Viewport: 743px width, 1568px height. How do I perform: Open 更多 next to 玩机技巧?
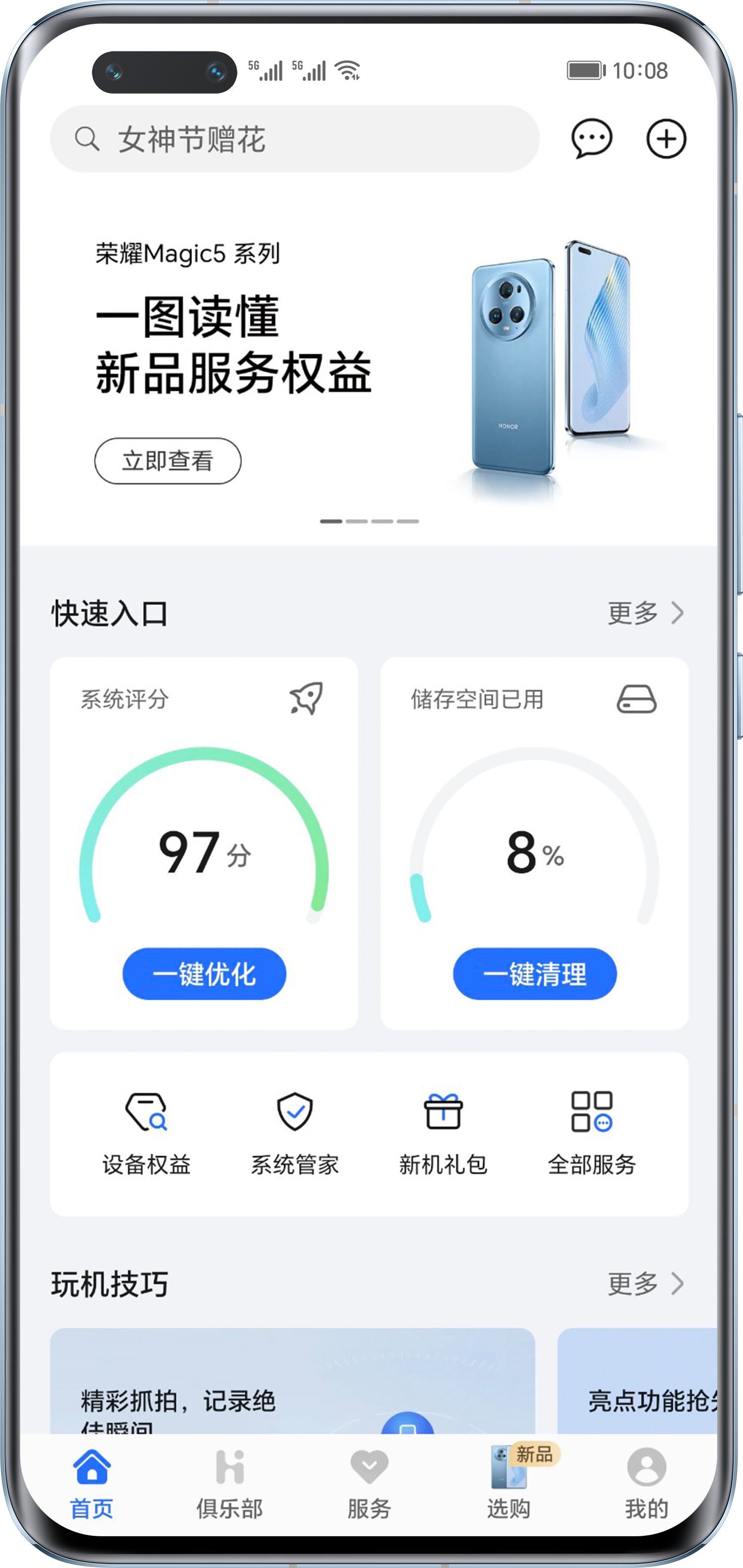(645, 1283)
